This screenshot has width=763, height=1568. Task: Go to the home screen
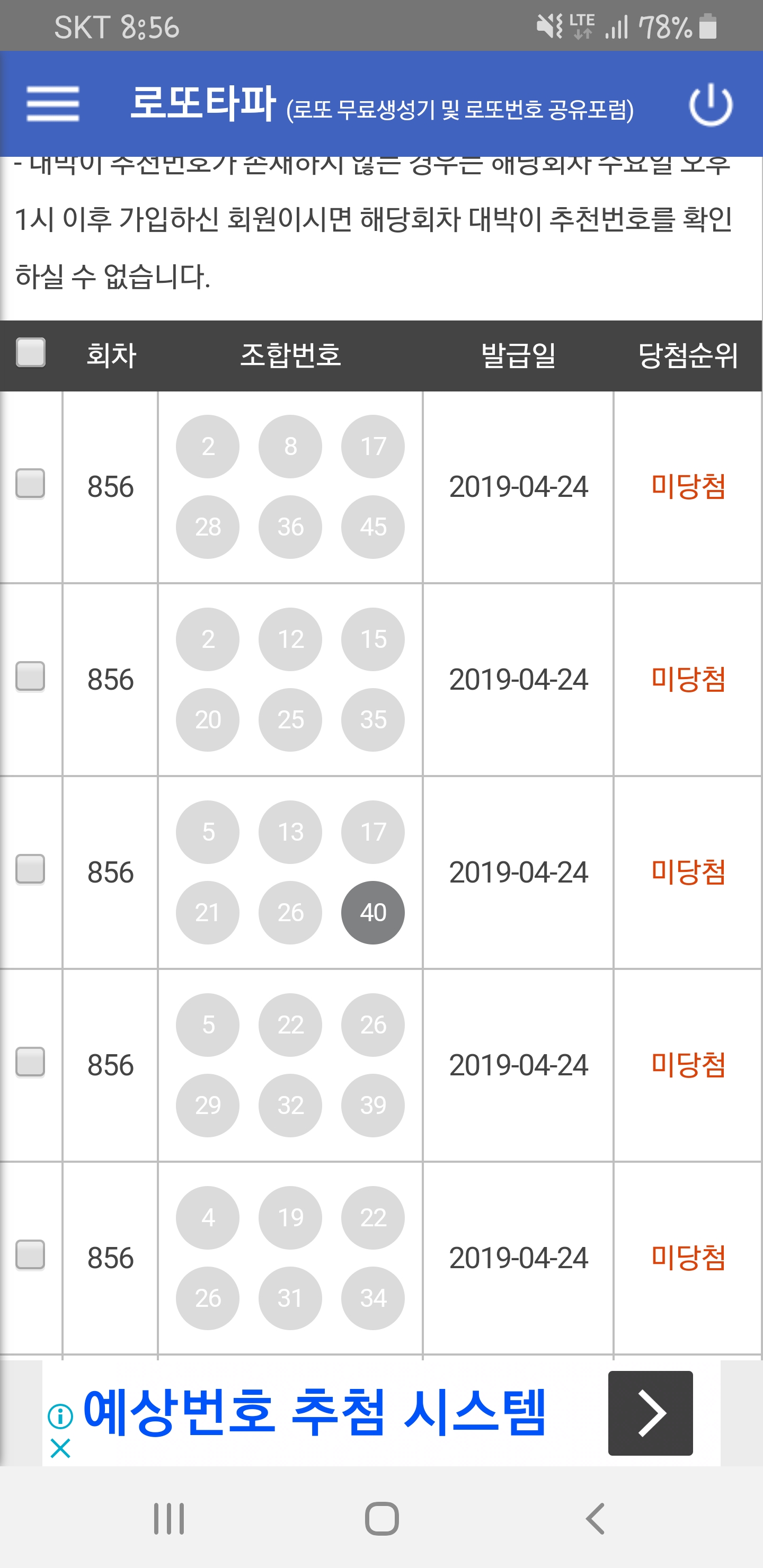tap(382, 1519)
